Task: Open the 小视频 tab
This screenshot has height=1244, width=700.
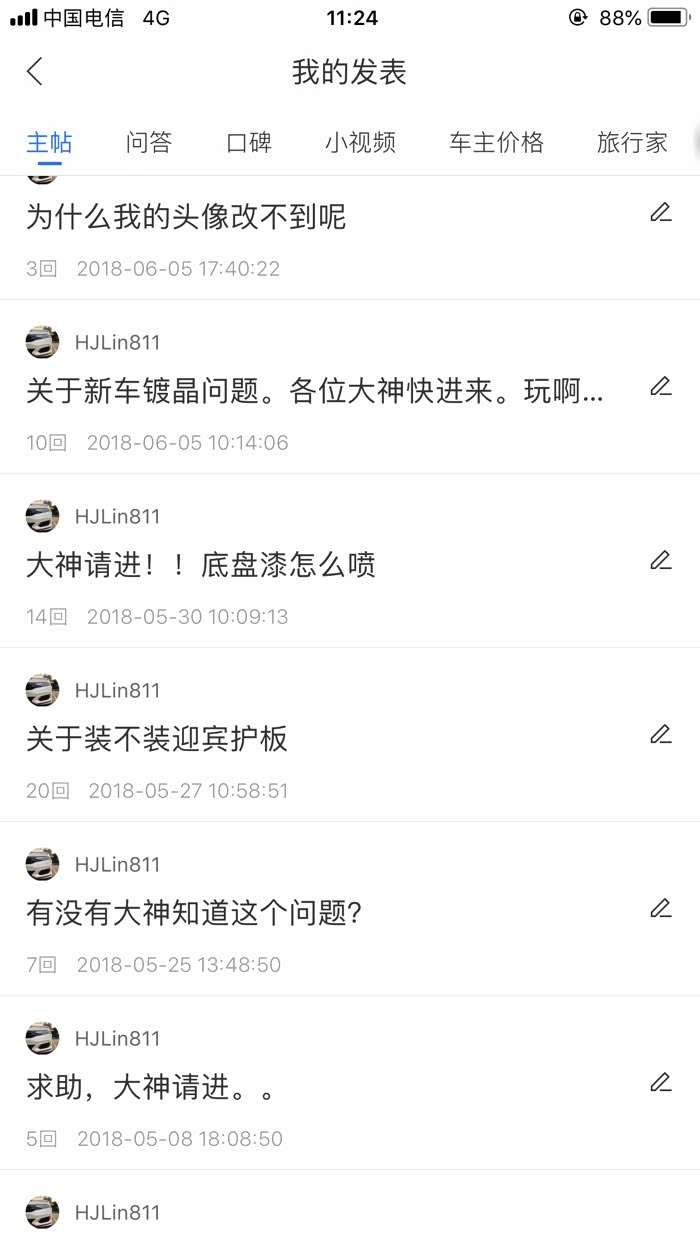Action: click(360, 143)
